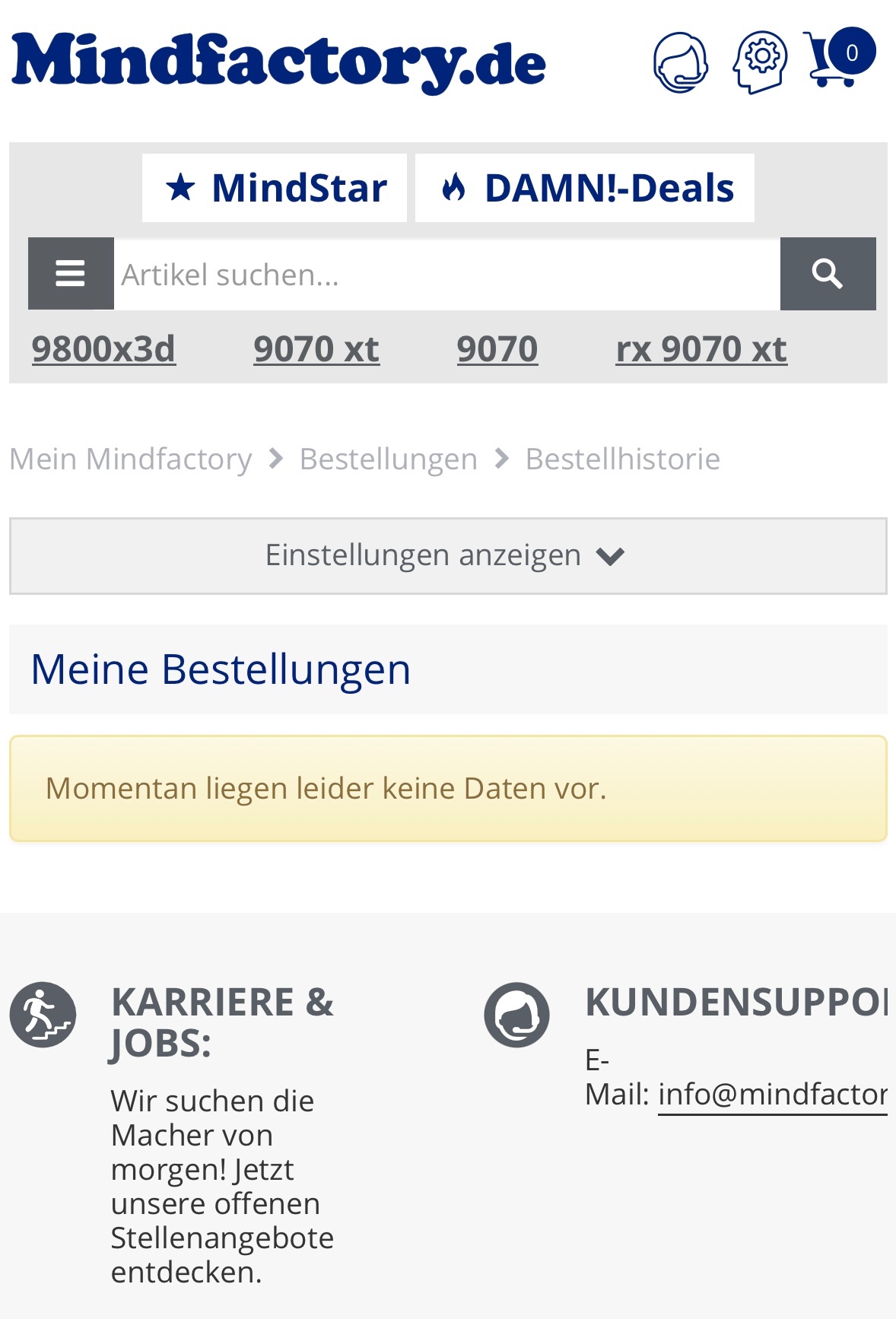Open the Bestellungen breadcrumb
This screenshot has height=1319, width=896.
click(389, 459)
